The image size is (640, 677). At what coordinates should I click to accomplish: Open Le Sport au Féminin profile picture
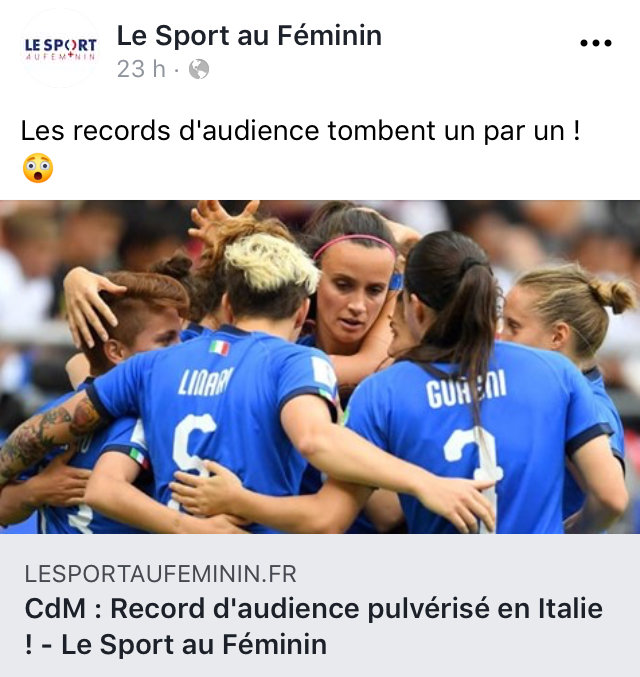[60, 48]
